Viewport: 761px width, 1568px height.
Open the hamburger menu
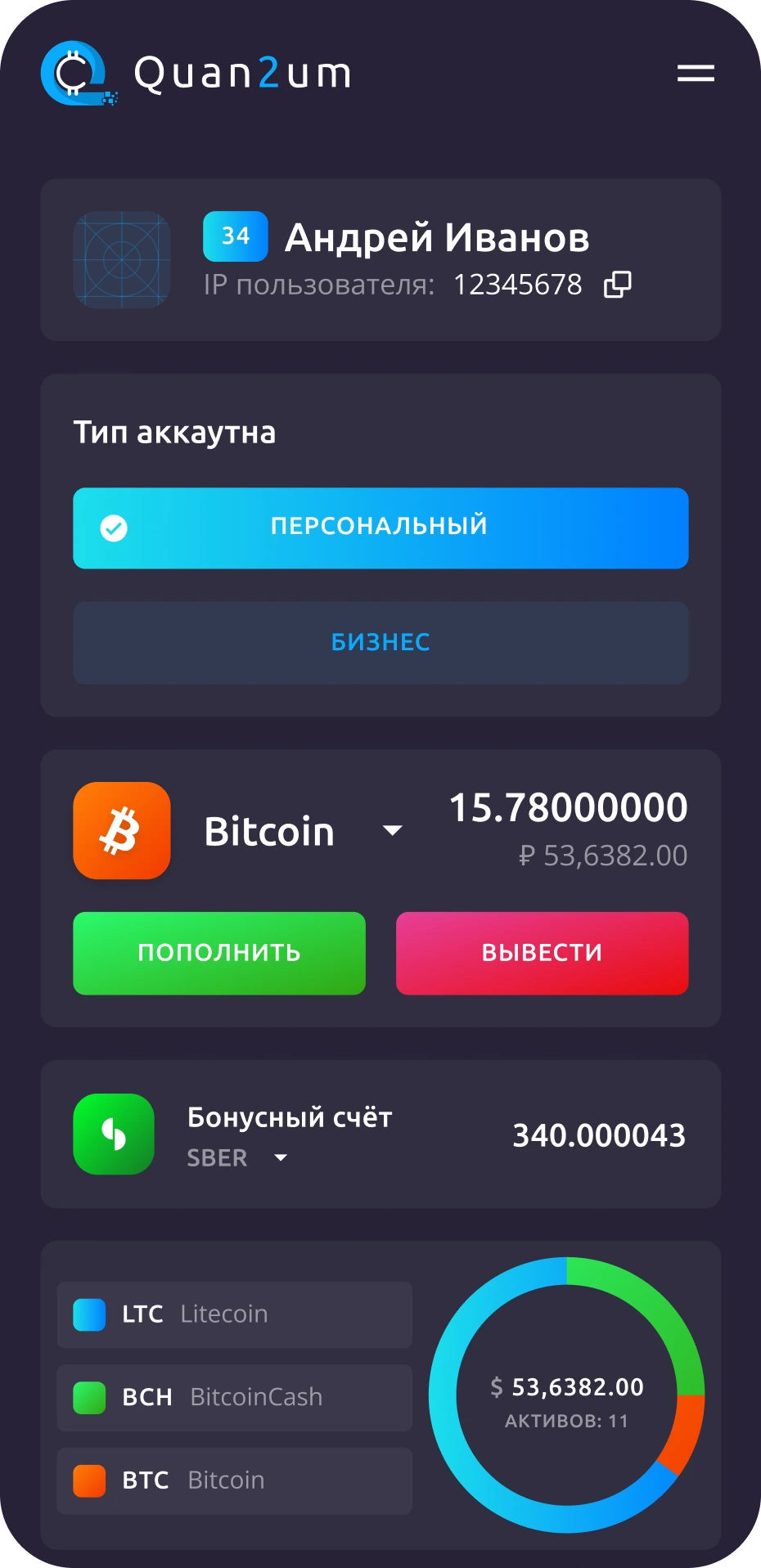point(696,74)
